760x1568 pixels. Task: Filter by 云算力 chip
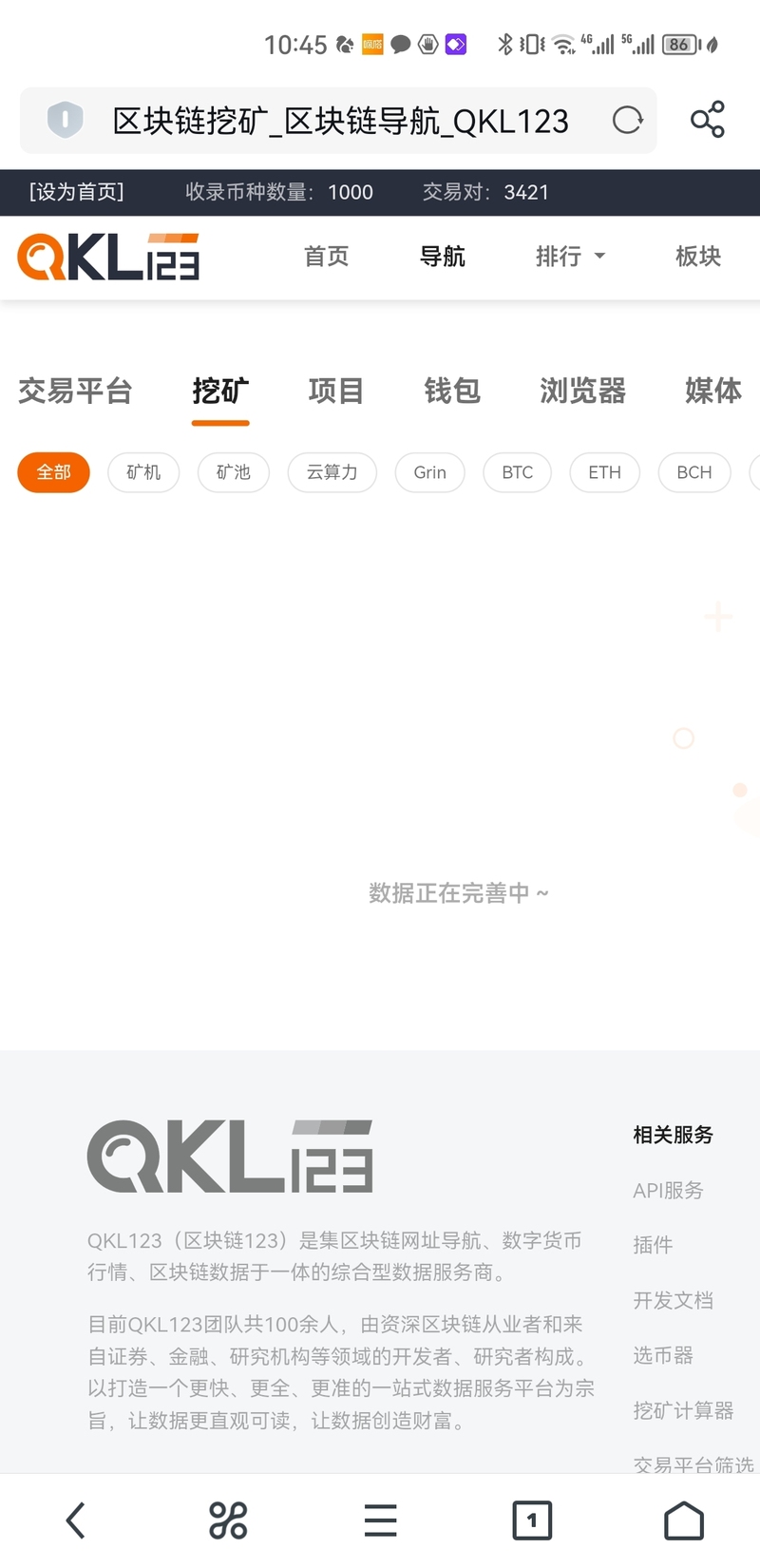[332, 472]
